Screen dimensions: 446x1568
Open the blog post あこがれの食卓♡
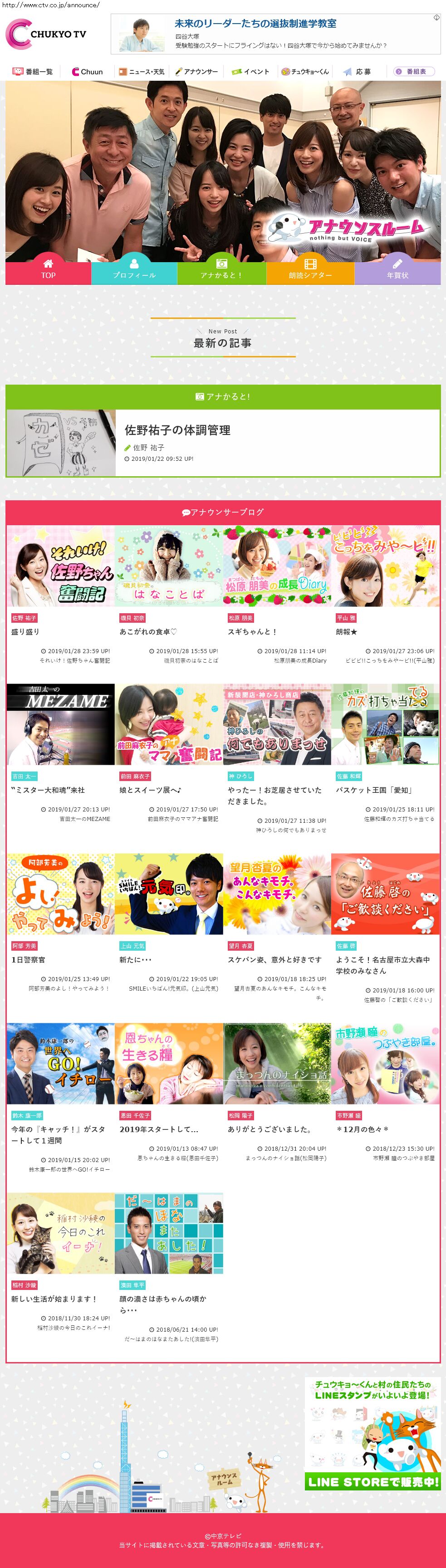(x=148, y=632)
